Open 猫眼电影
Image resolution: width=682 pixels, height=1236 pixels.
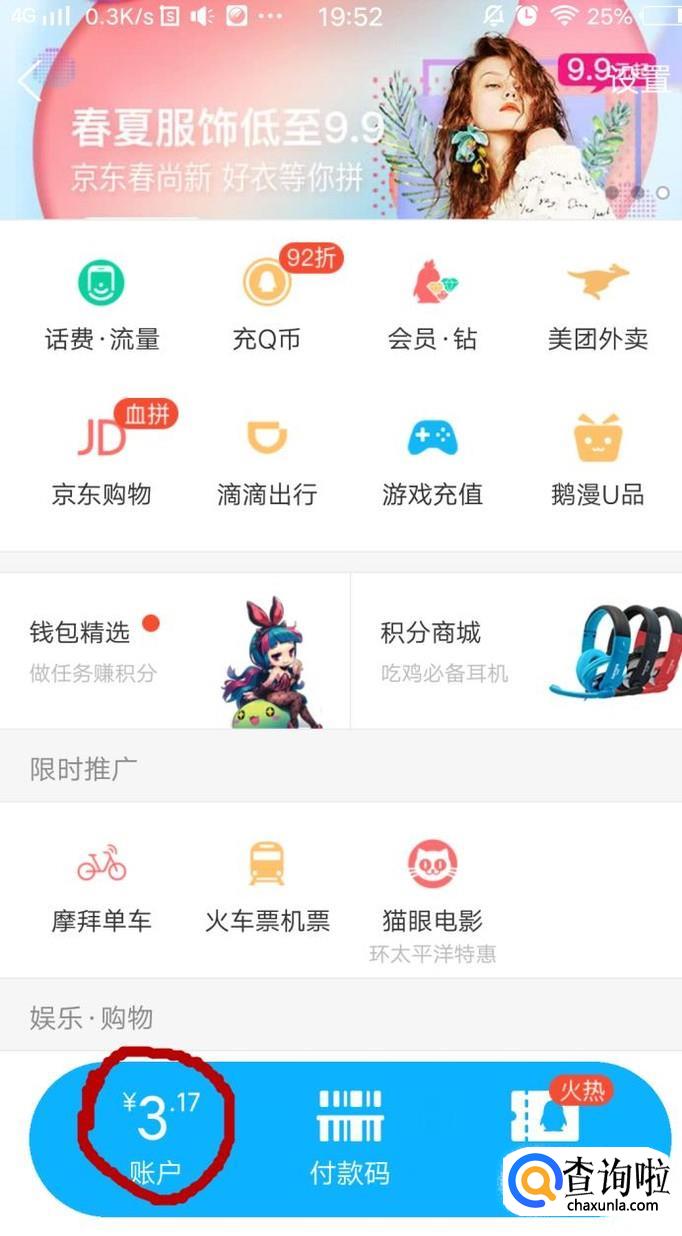coord(432,885)
